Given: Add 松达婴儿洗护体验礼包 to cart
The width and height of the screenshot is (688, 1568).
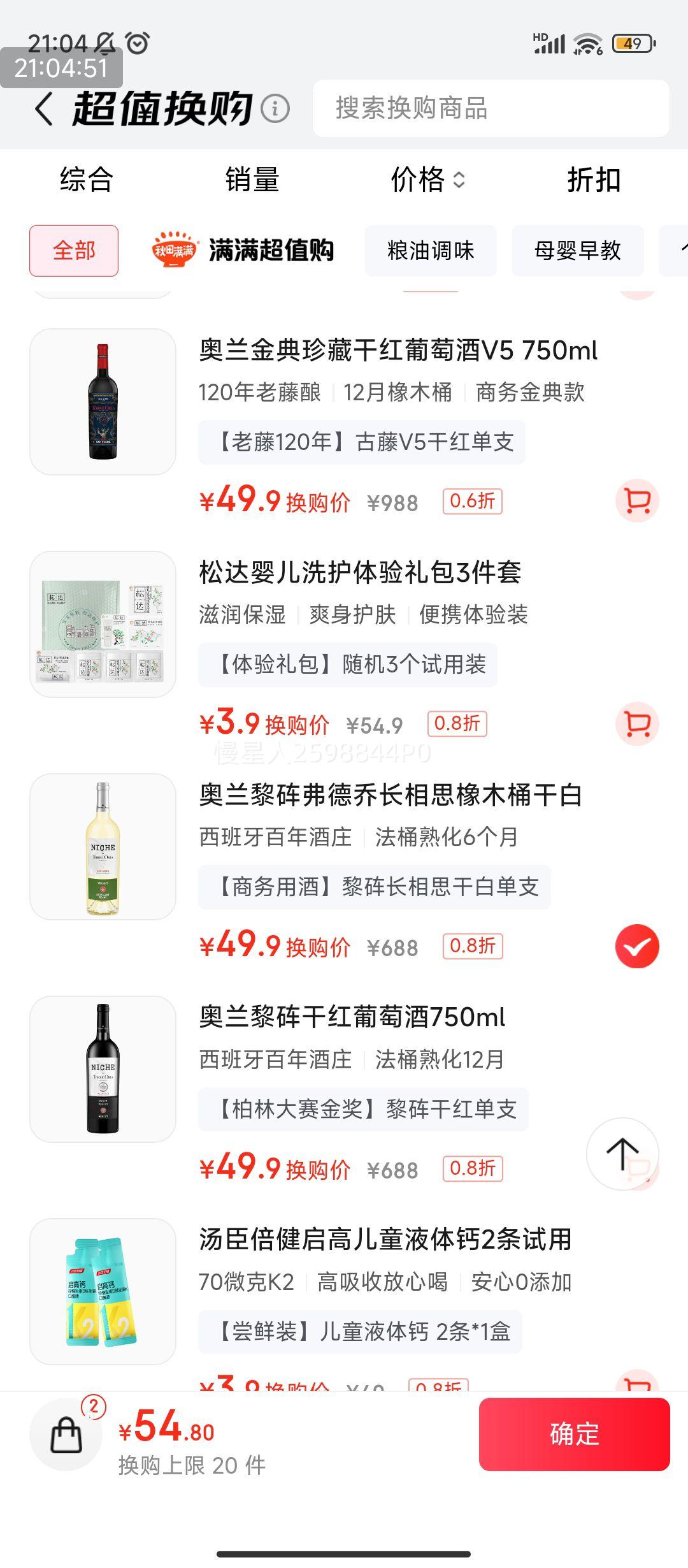Looking at the screenshot, I should [637, 723].
